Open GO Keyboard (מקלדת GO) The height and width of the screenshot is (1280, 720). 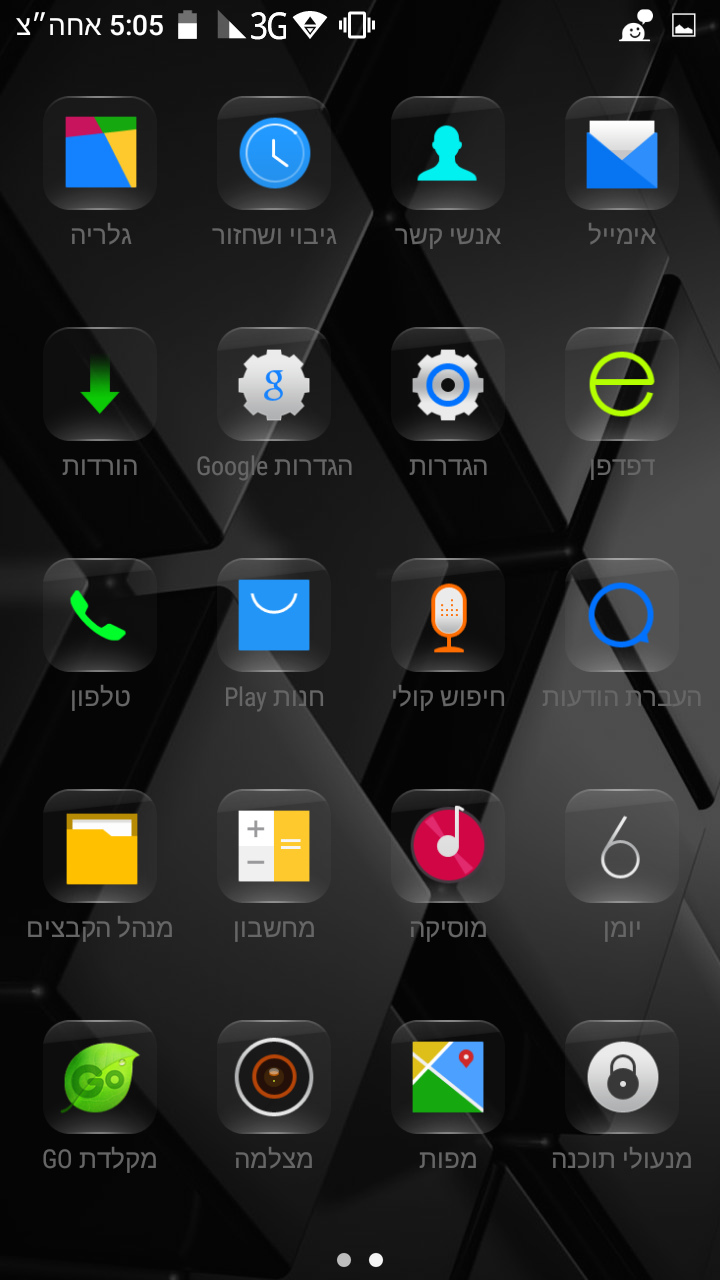point(100,1077)
